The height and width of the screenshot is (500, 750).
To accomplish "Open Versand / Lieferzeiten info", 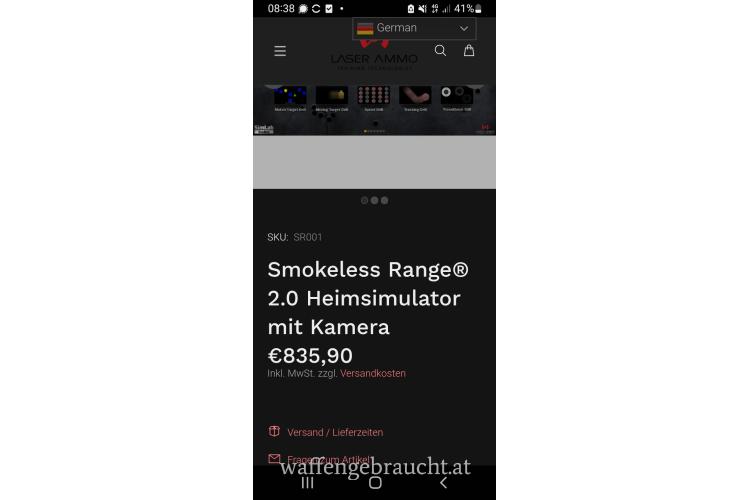I will (334, 432).
